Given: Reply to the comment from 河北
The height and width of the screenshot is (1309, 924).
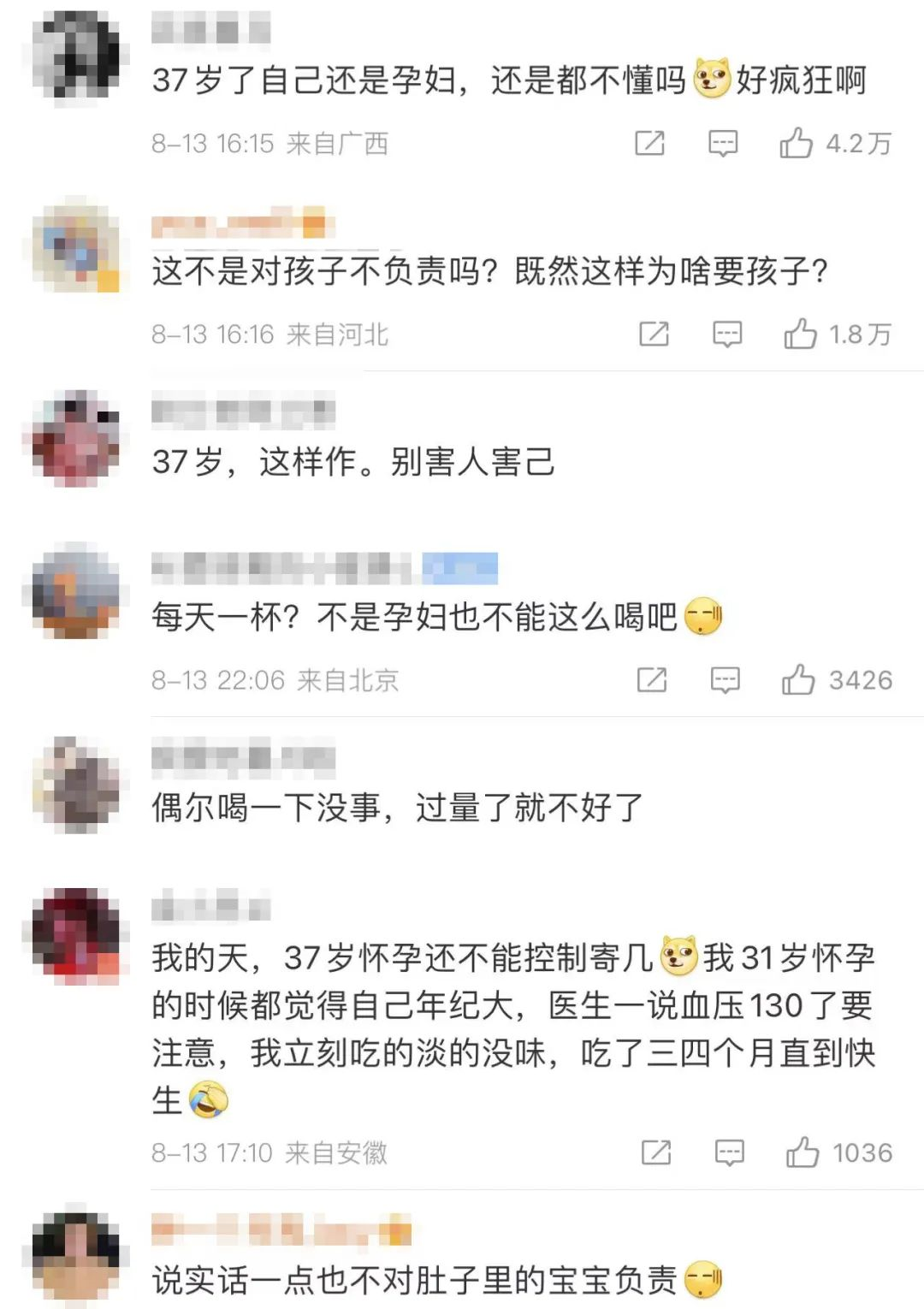Looking at the screenshot, I should click(x=727, y=334).
